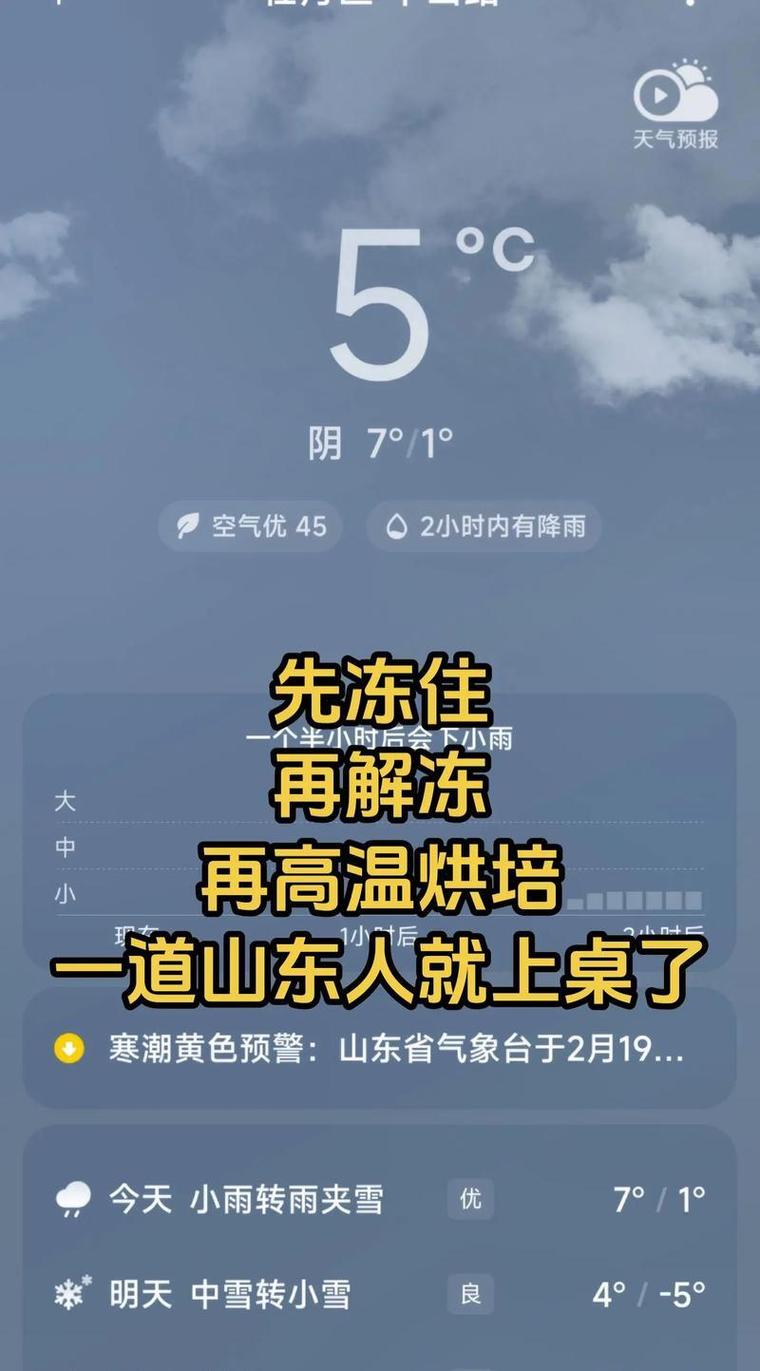Tap the play button inside the forecast cloud icon

(x=662, y=97)
